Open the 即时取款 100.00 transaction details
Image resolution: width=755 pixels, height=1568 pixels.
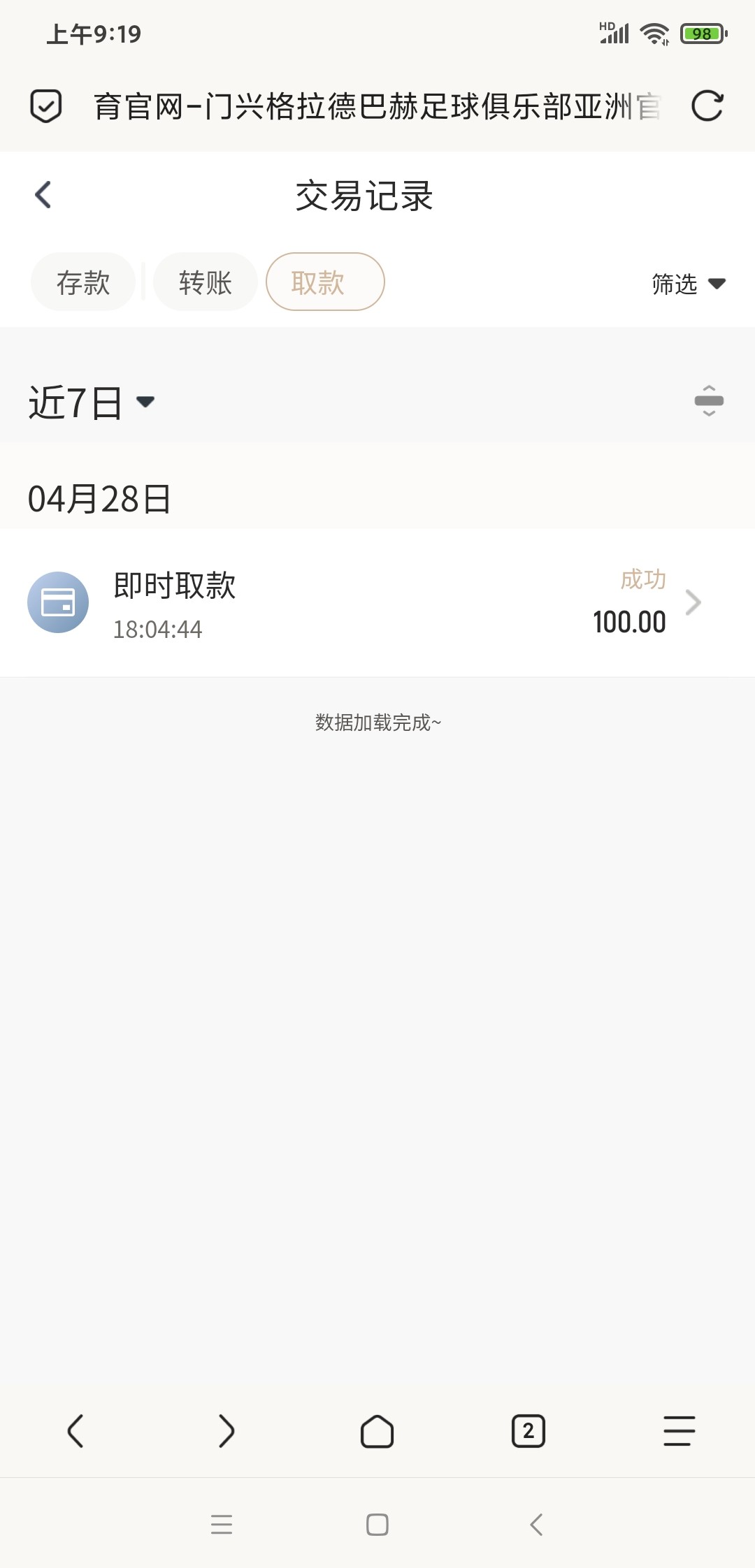[x=377, y=602]
